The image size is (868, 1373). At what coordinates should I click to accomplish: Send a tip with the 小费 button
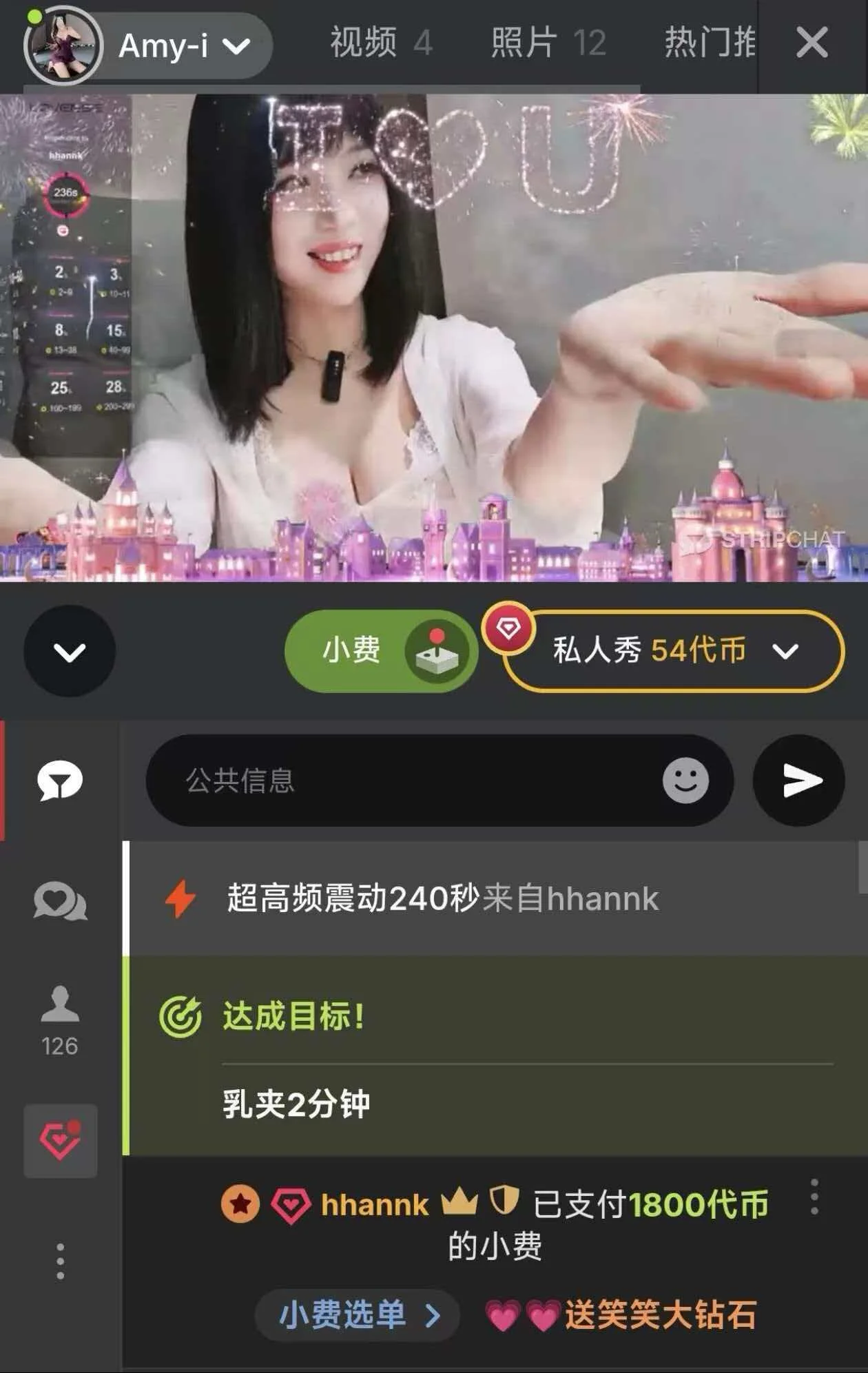point(381,650)
